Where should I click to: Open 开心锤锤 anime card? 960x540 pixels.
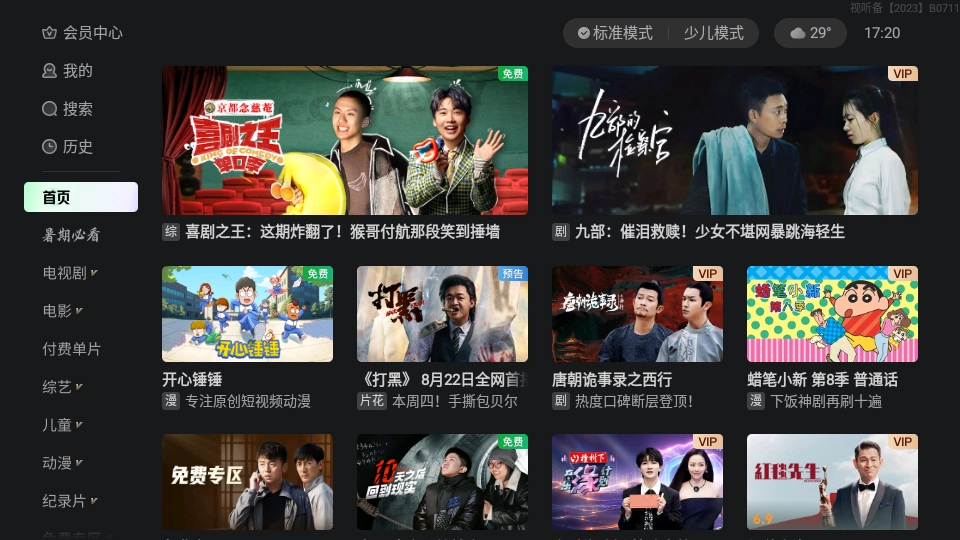[247, 314]
